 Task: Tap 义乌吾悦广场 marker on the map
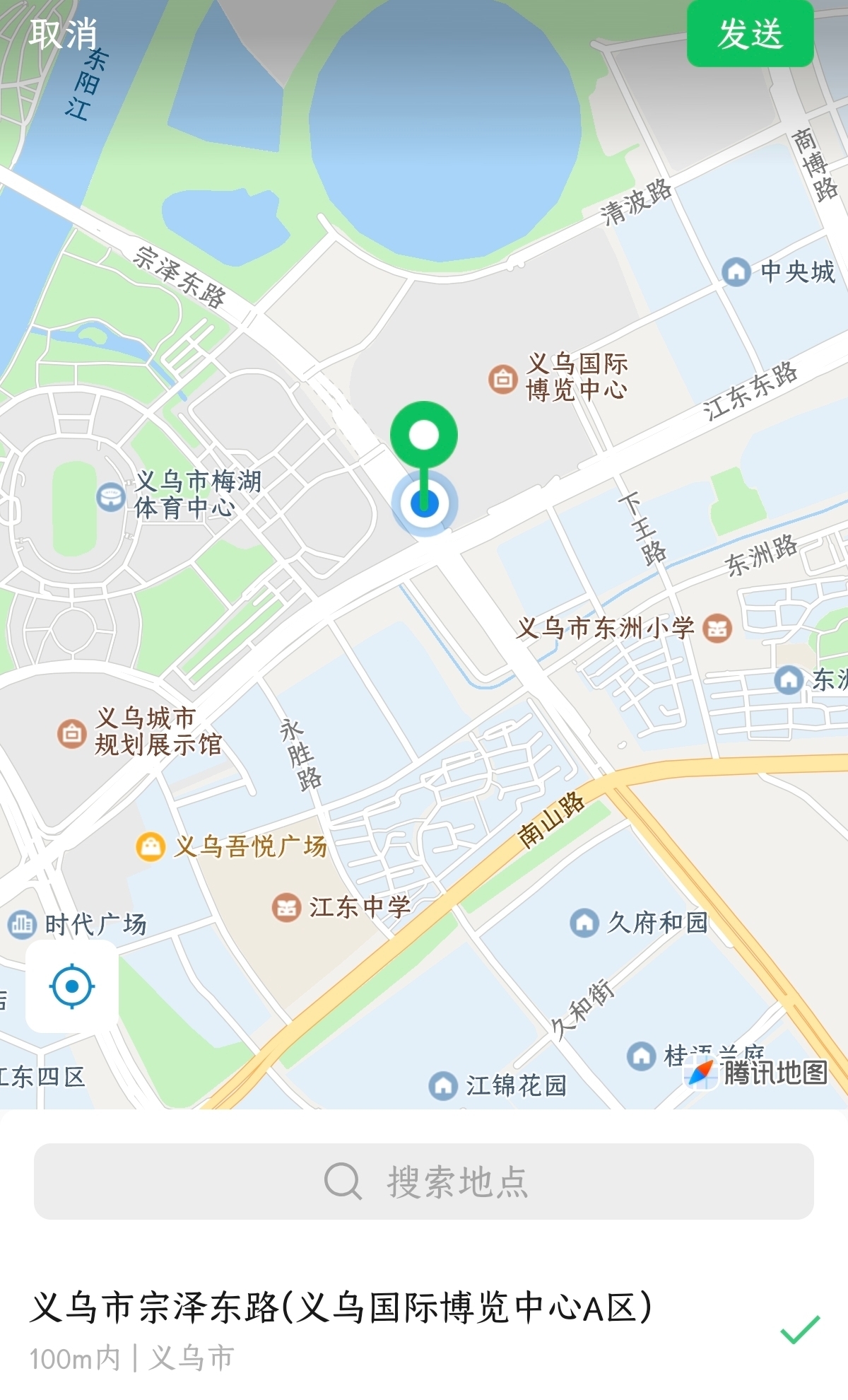[151, 846]
